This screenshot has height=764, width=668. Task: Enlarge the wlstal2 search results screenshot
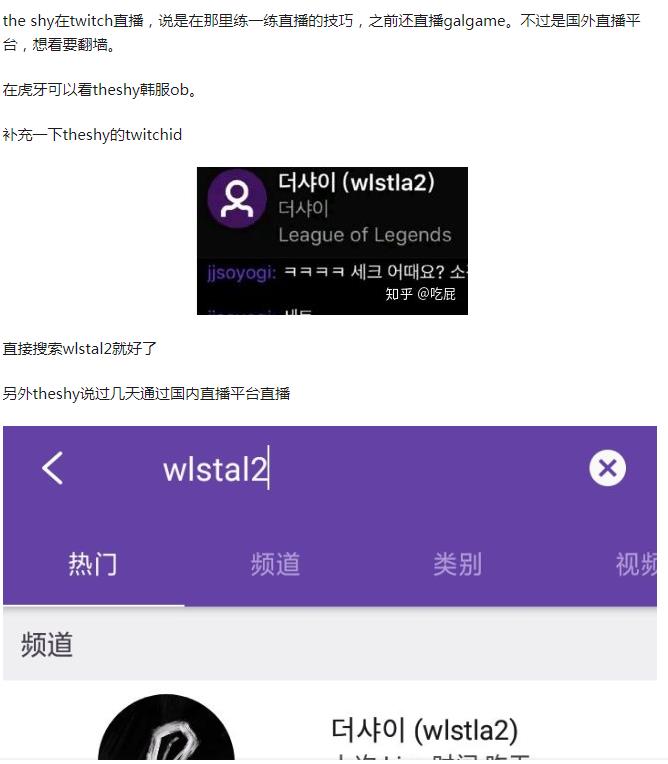point(330,592)
